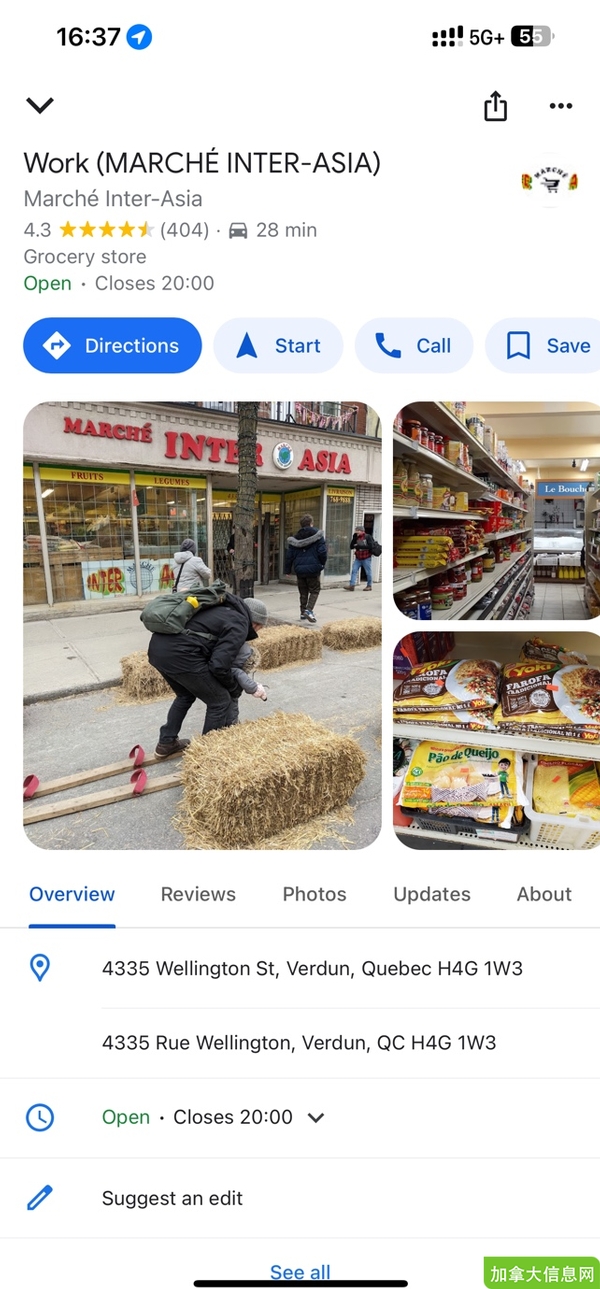Open the store aisle shelves photo
The image size is (600, 1289).
click(497, 511)
